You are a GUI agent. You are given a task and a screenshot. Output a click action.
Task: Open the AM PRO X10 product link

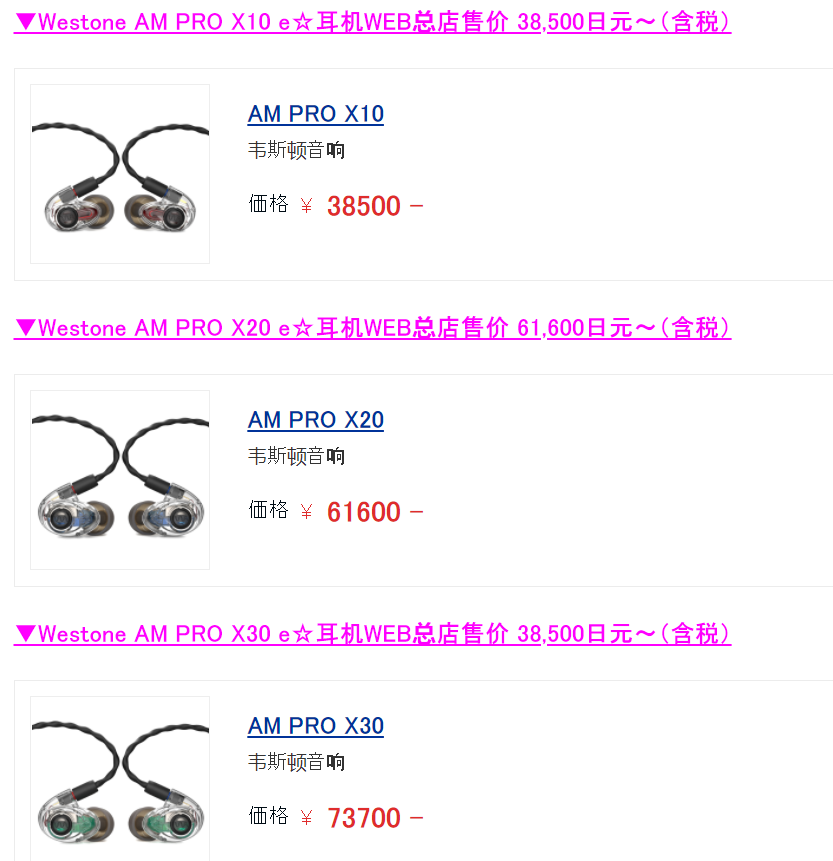click(315, 114)
